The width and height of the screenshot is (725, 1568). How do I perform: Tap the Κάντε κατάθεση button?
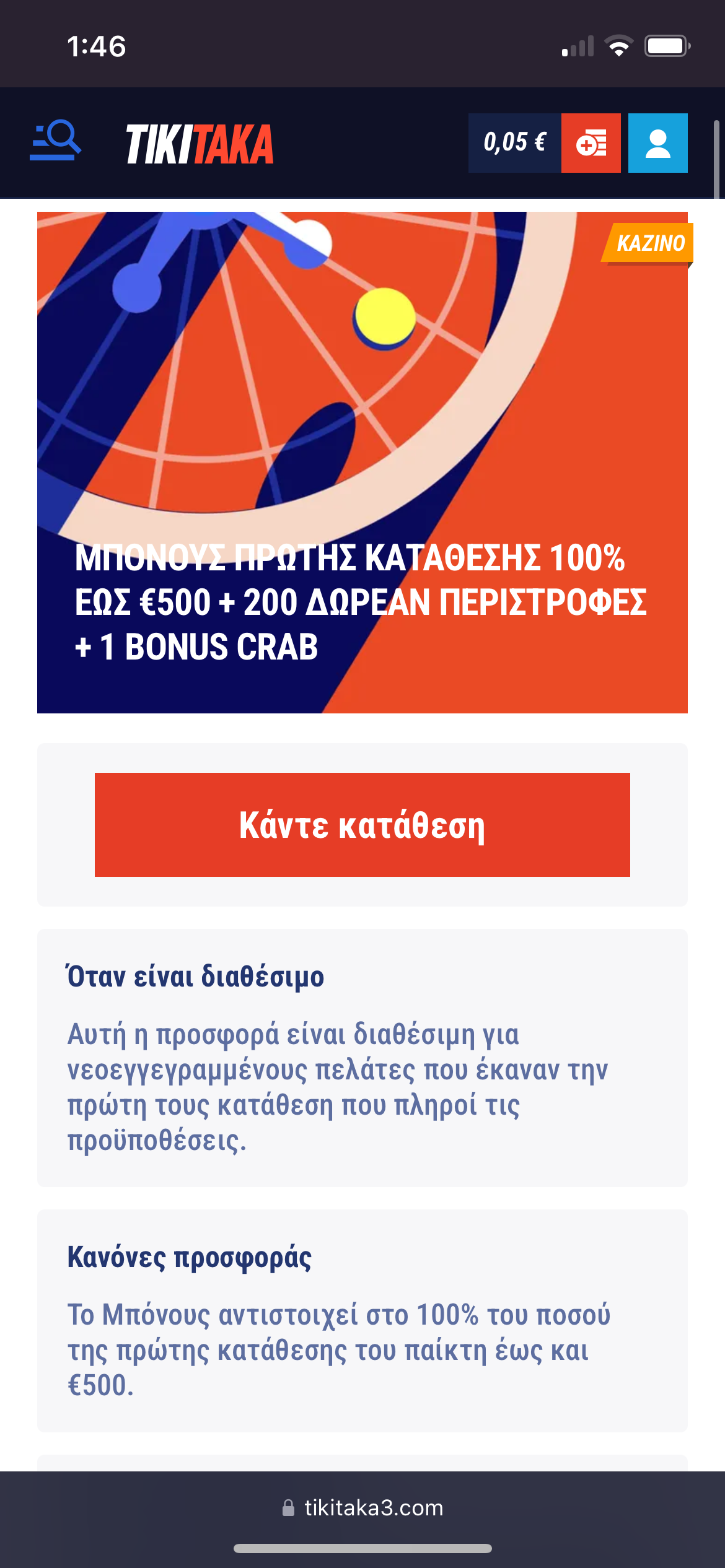362,825
